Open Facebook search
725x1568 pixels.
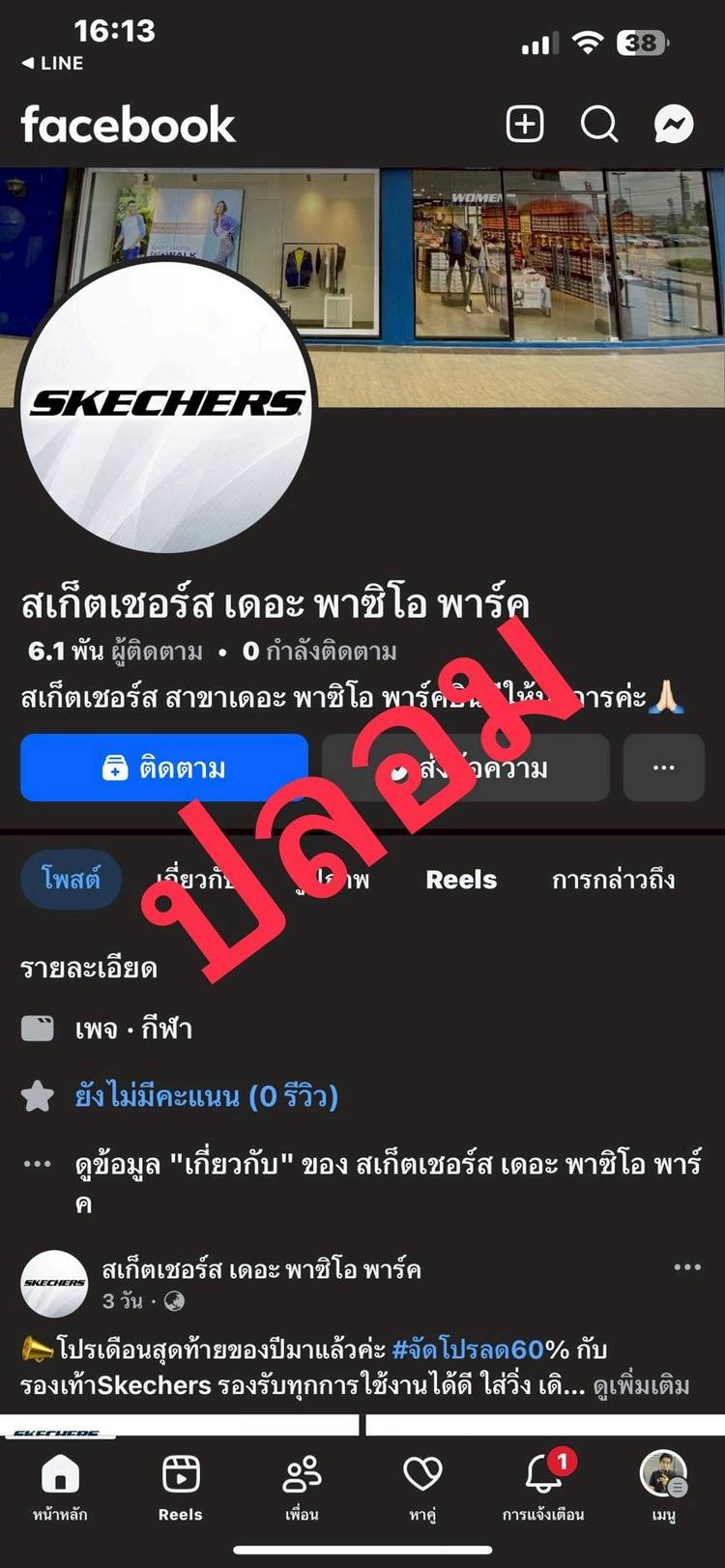[x=598, y=125]
